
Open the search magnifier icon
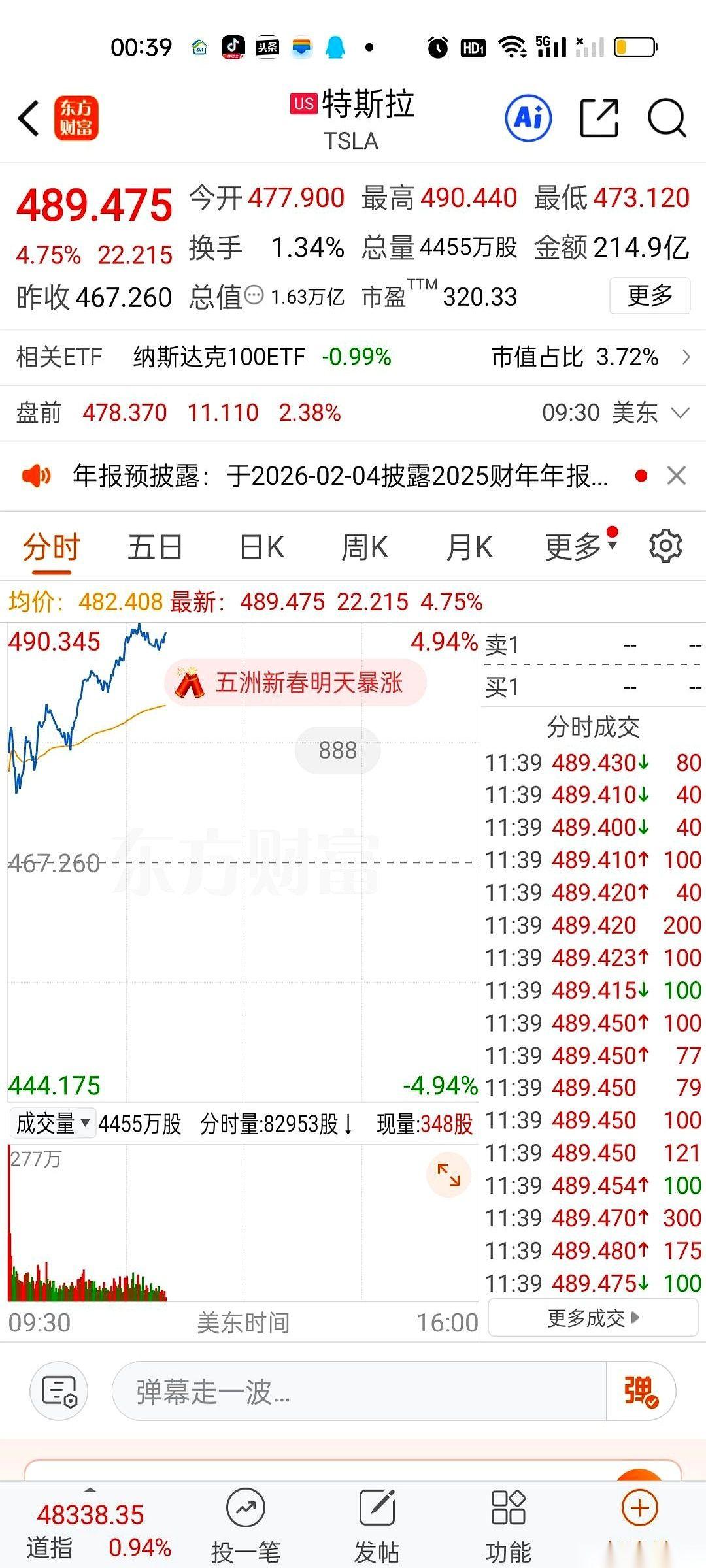pos(667,118)
